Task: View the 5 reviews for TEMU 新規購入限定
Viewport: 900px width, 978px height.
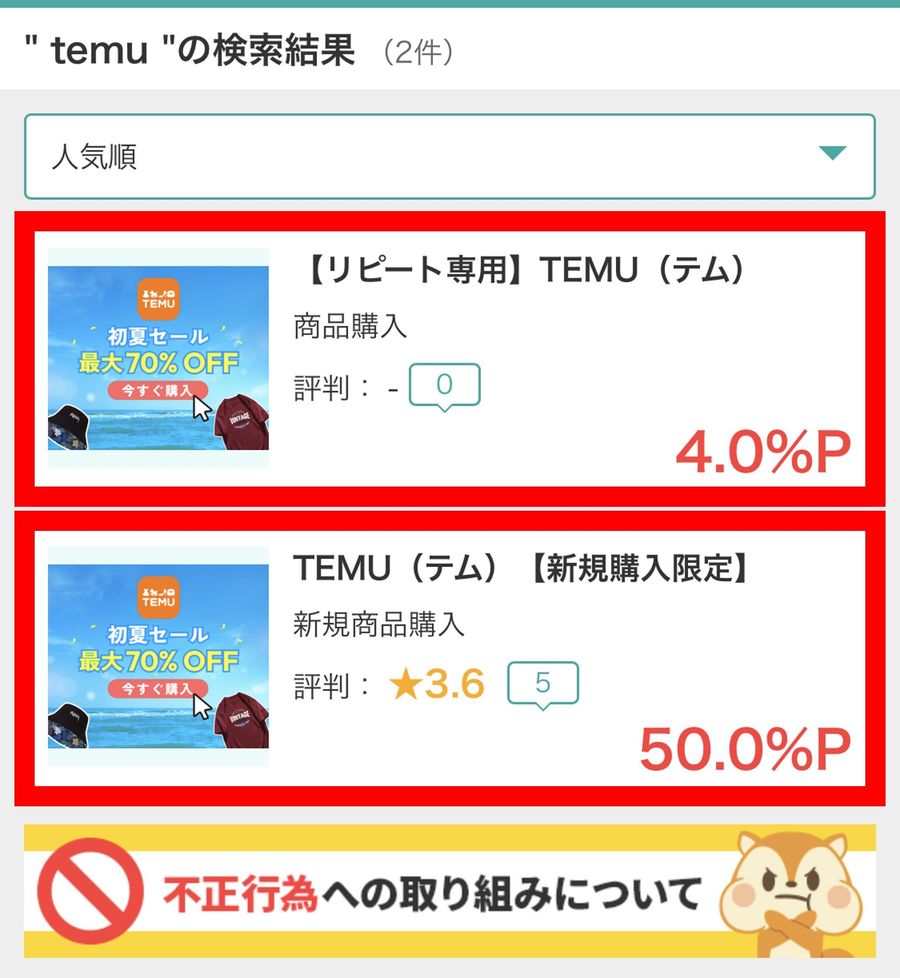Action: click(543, 684)
